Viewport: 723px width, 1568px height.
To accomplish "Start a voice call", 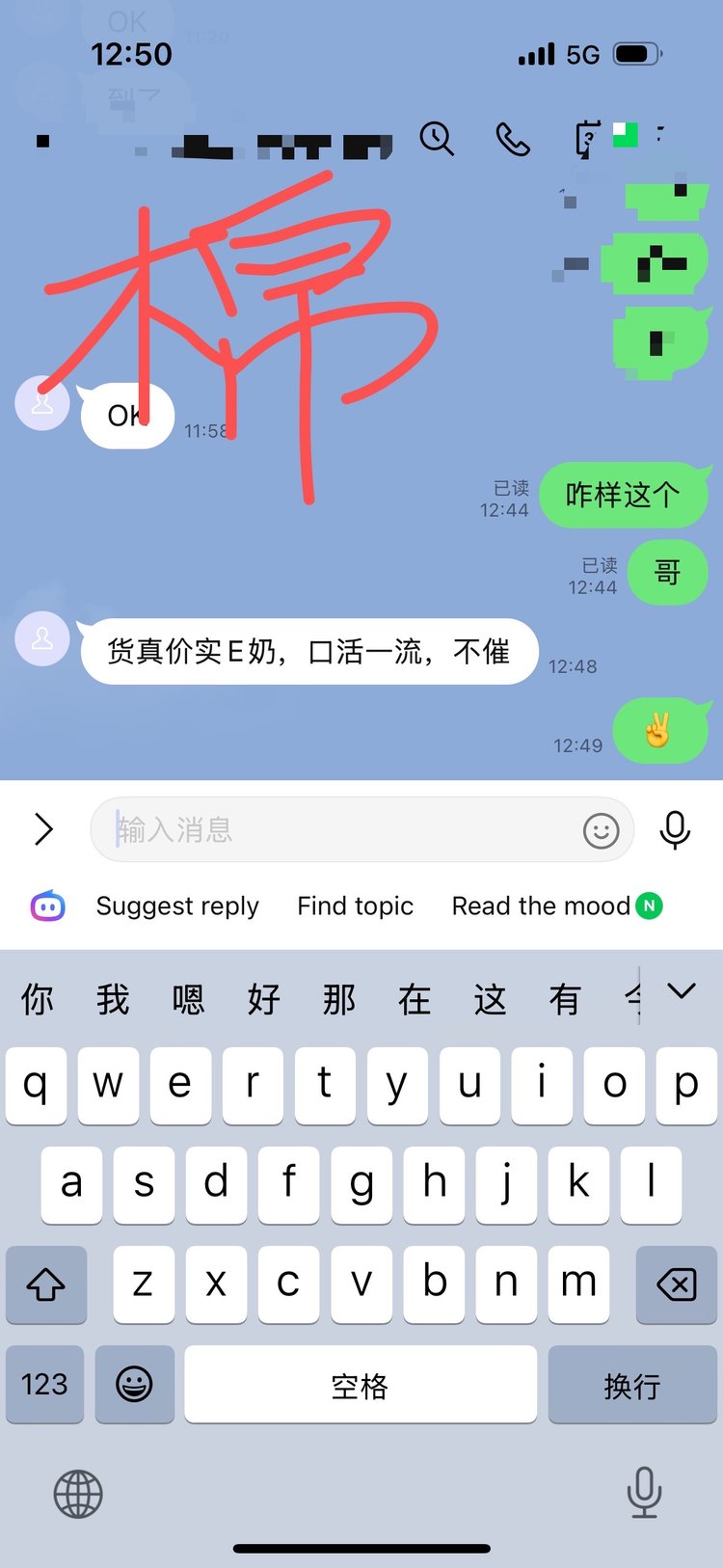I will [512, 140].
